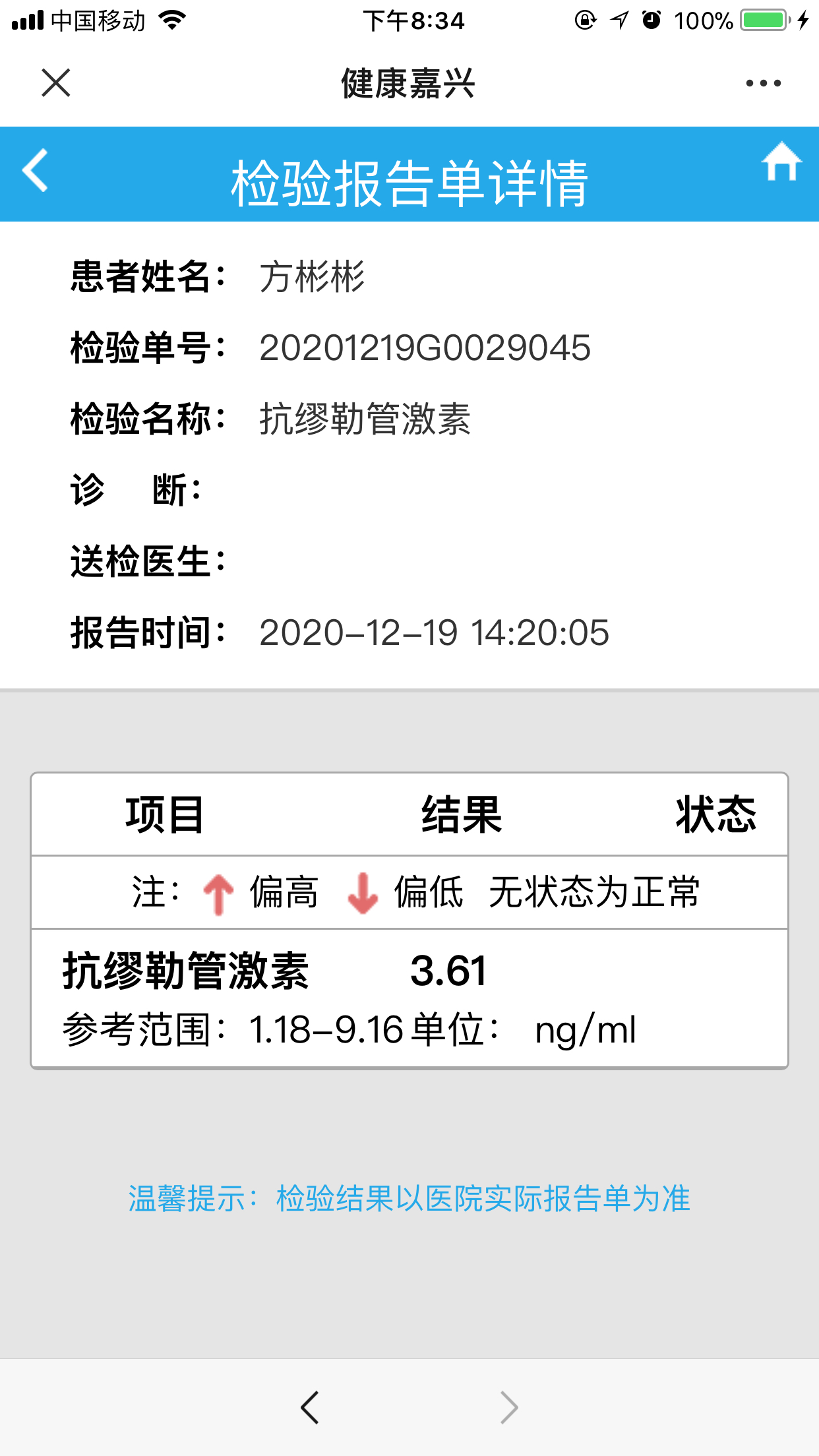Image resolution: width=819 pixels, height=1456 pixels.
Task: Open the three-dot overflow menu
Action: coord(763,83)
